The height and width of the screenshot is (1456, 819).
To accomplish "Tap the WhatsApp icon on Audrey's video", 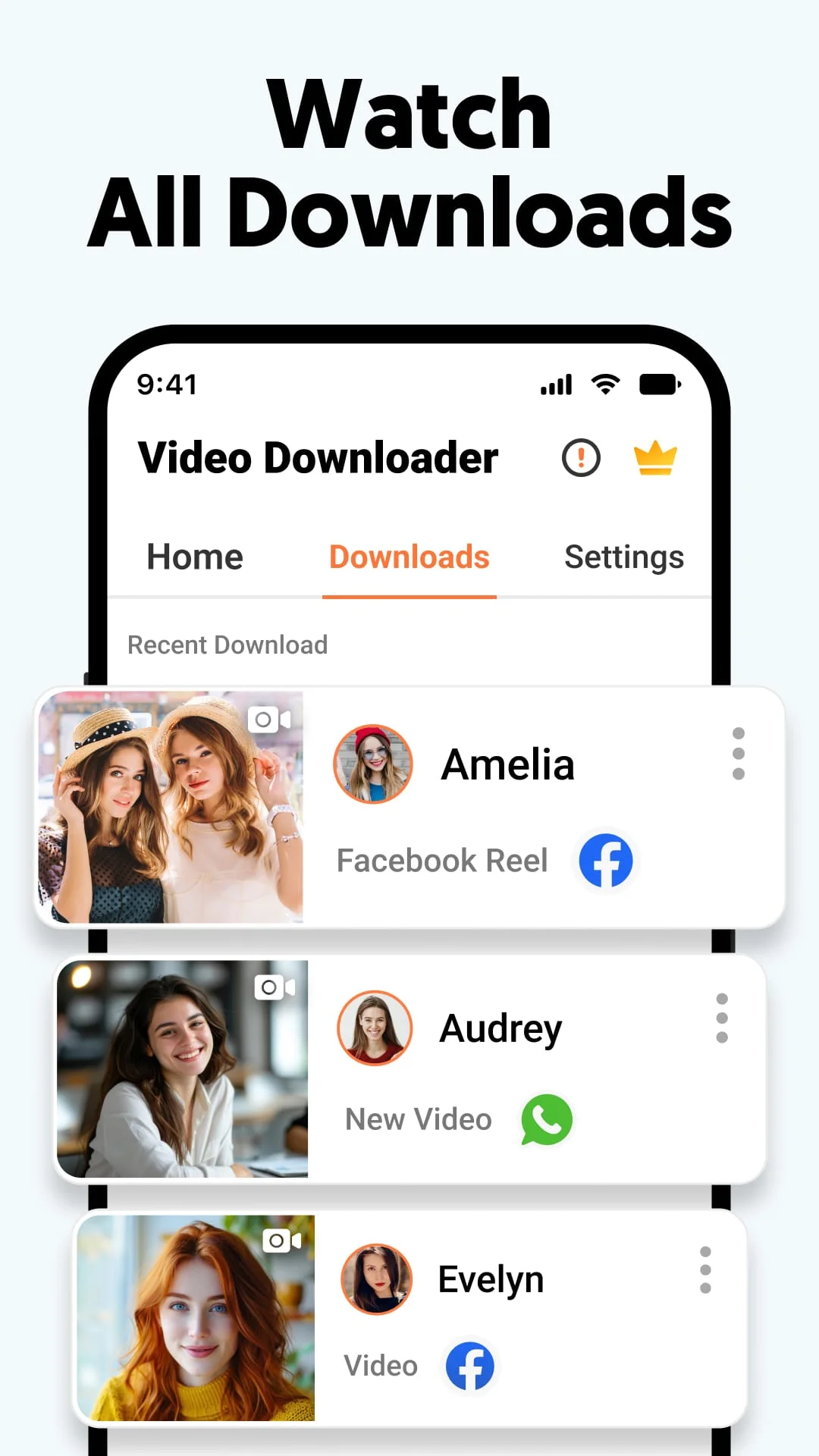I will click(545, 1120).
